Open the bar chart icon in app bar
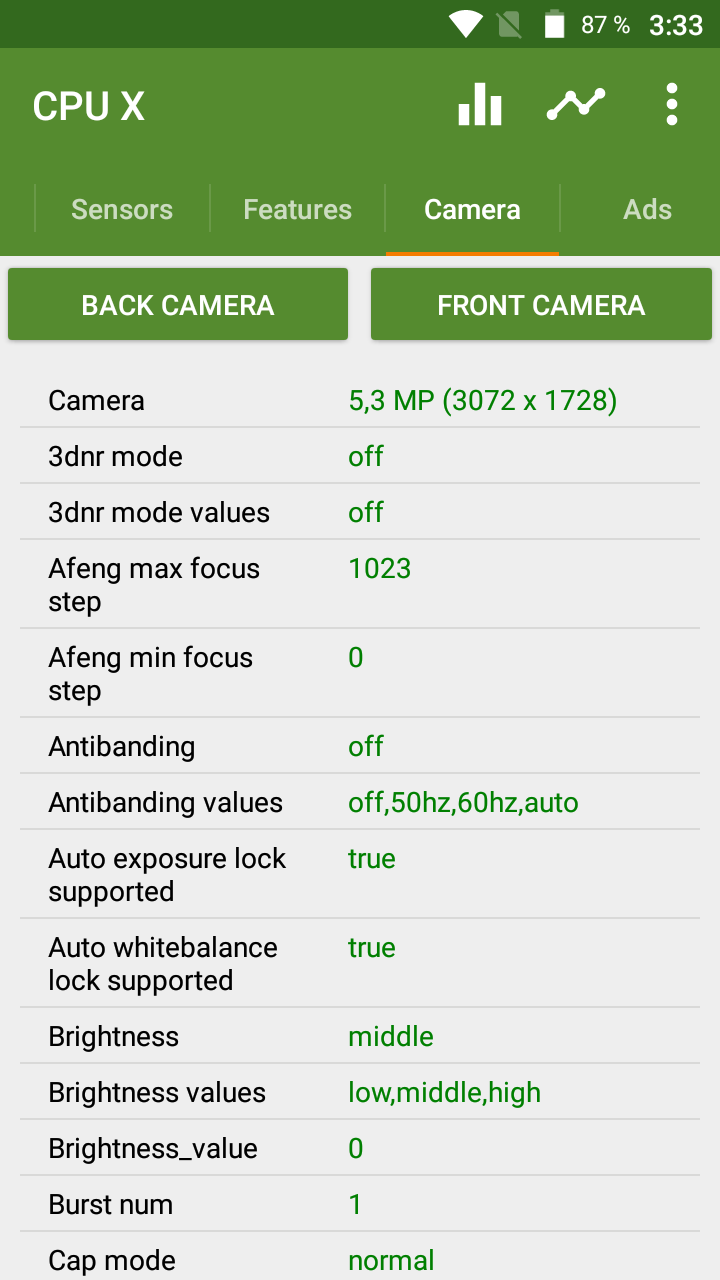Image resolution: width=720 pixels, height=1280 pixels. 480,105
